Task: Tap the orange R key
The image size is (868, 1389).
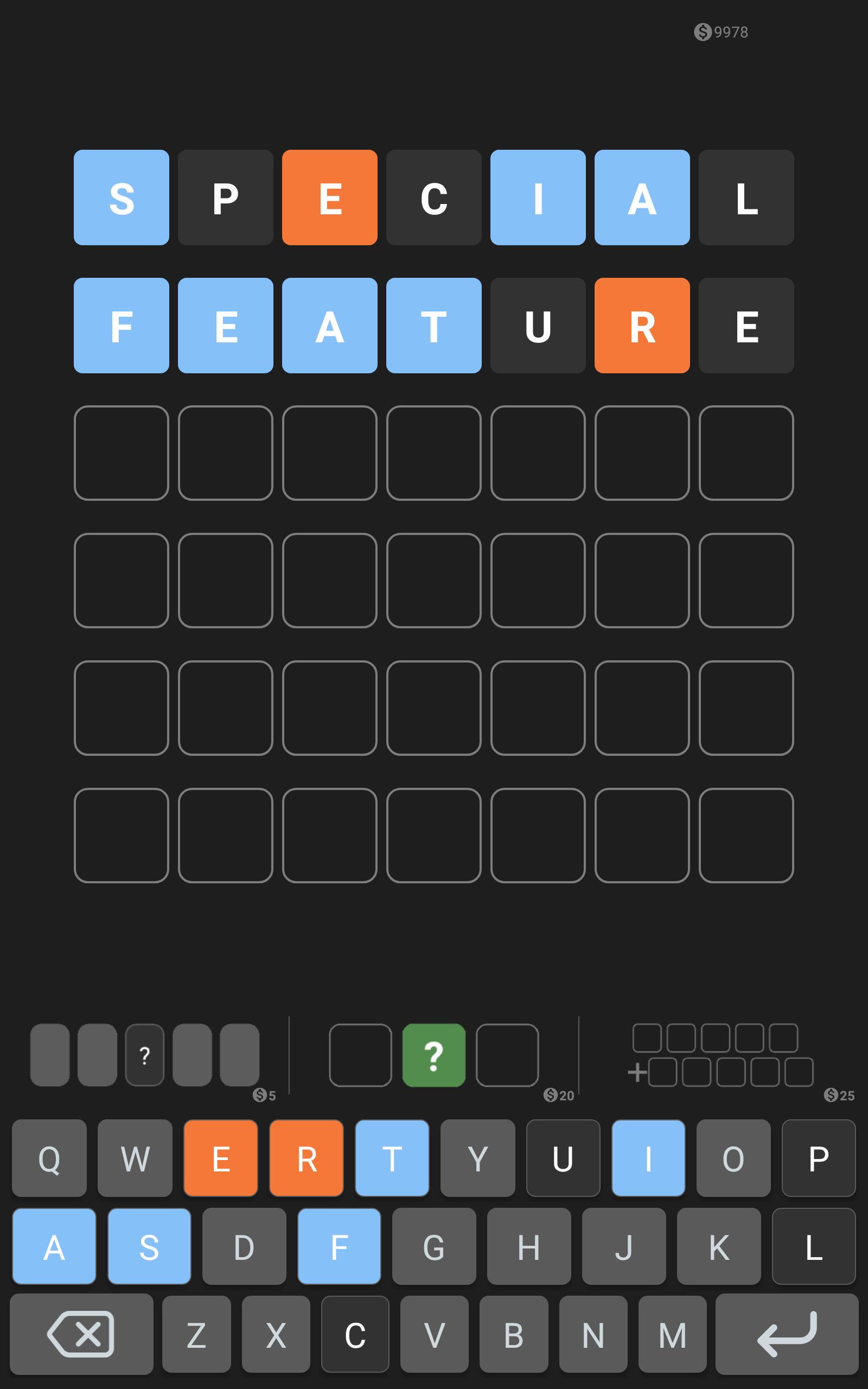Action: click(307, 1158)
